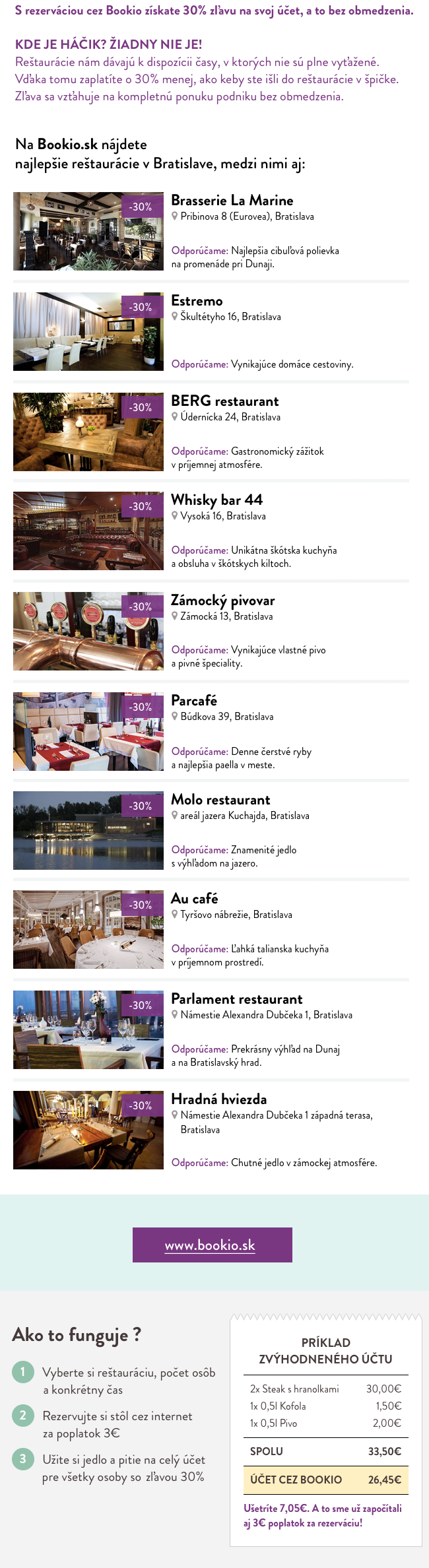Open the Parcafé restaurant listing
429x1568 pixels.
coord(194,701)
